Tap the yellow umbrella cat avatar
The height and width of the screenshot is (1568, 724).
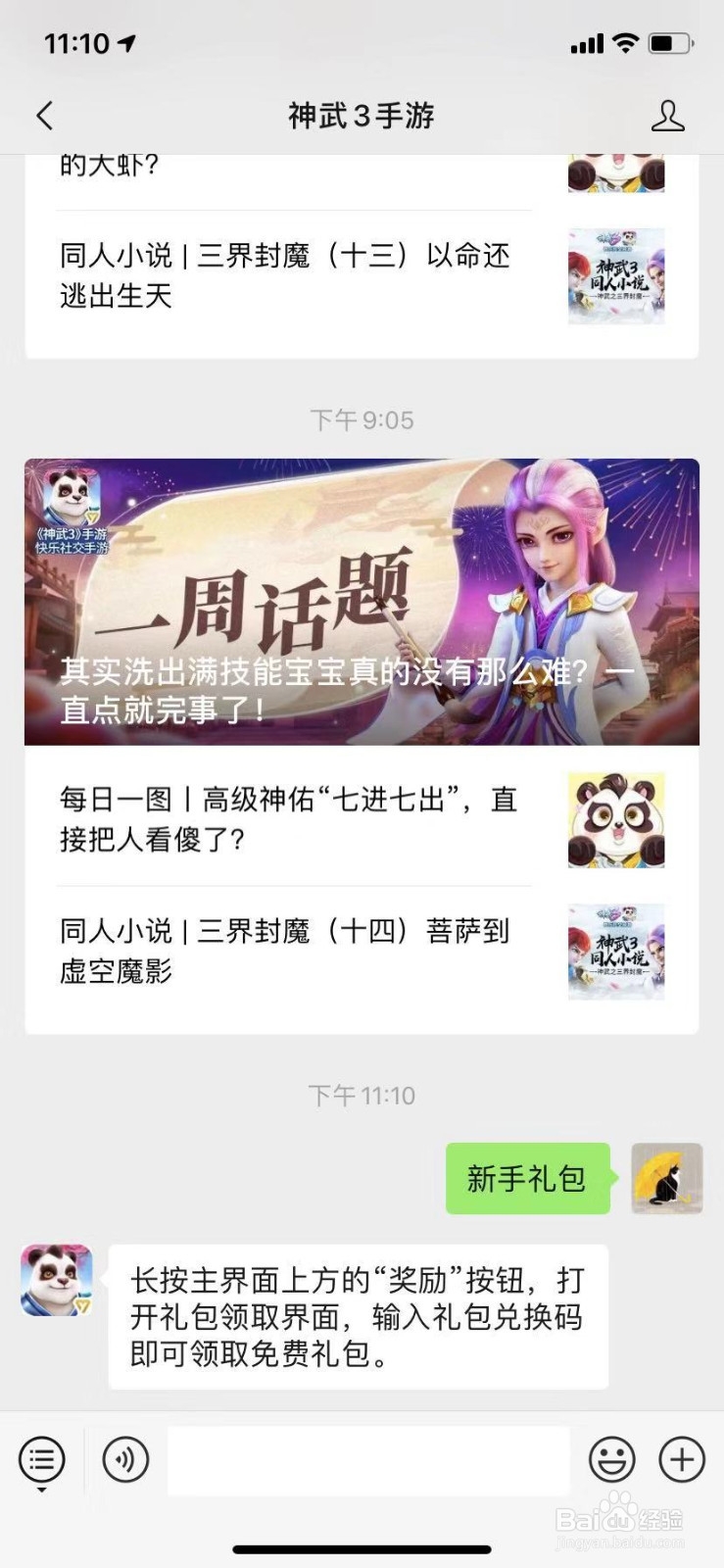click(x=667, y=1179)
